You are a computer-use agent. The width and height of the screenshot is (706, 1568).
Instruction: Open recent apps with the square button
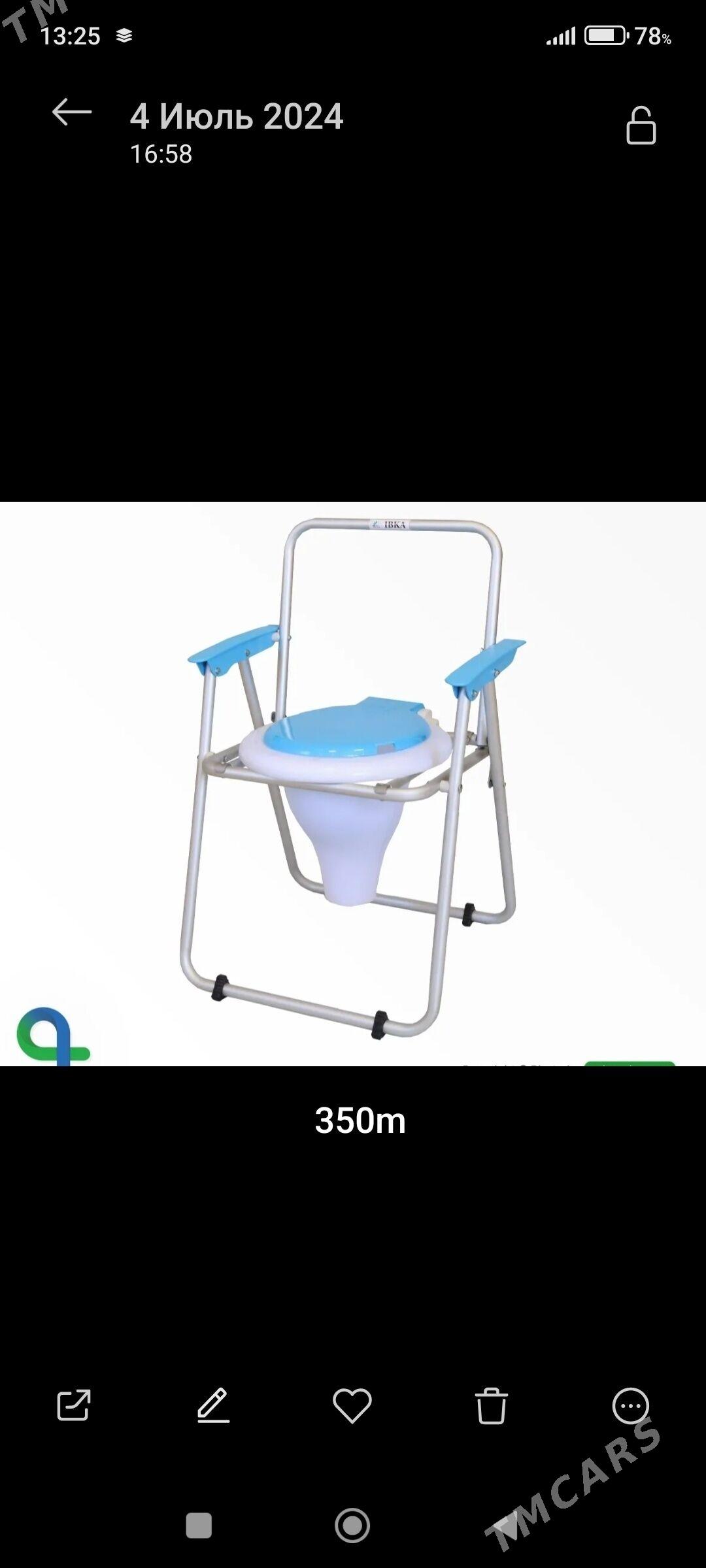[x=199, y=1526]
